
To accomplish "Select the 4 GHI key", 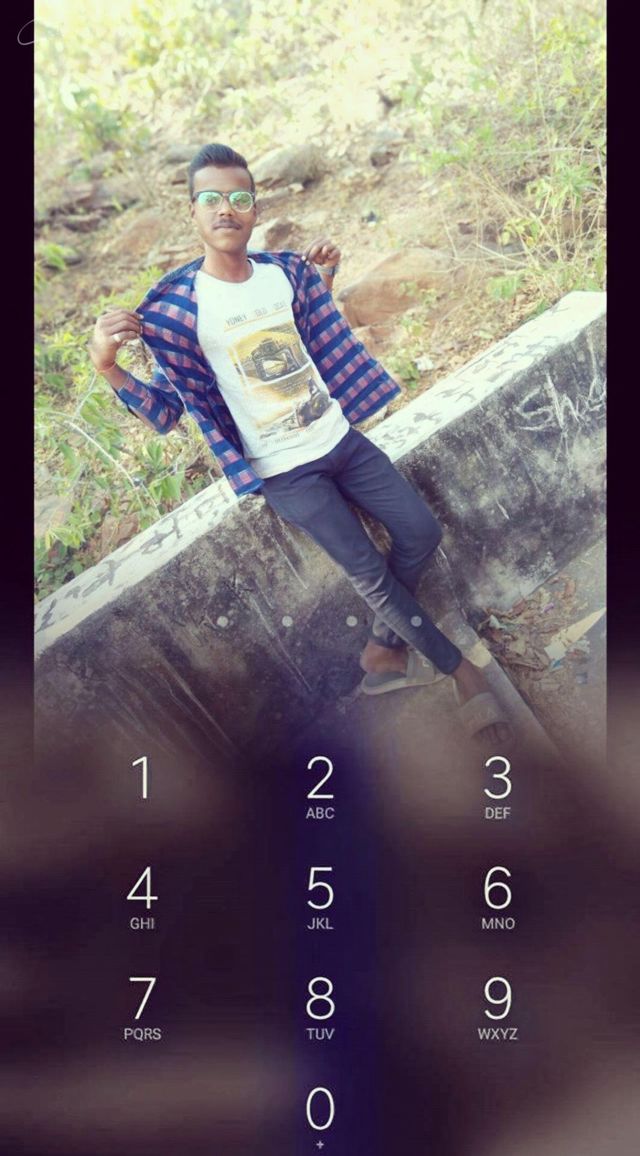I will 142,898.
